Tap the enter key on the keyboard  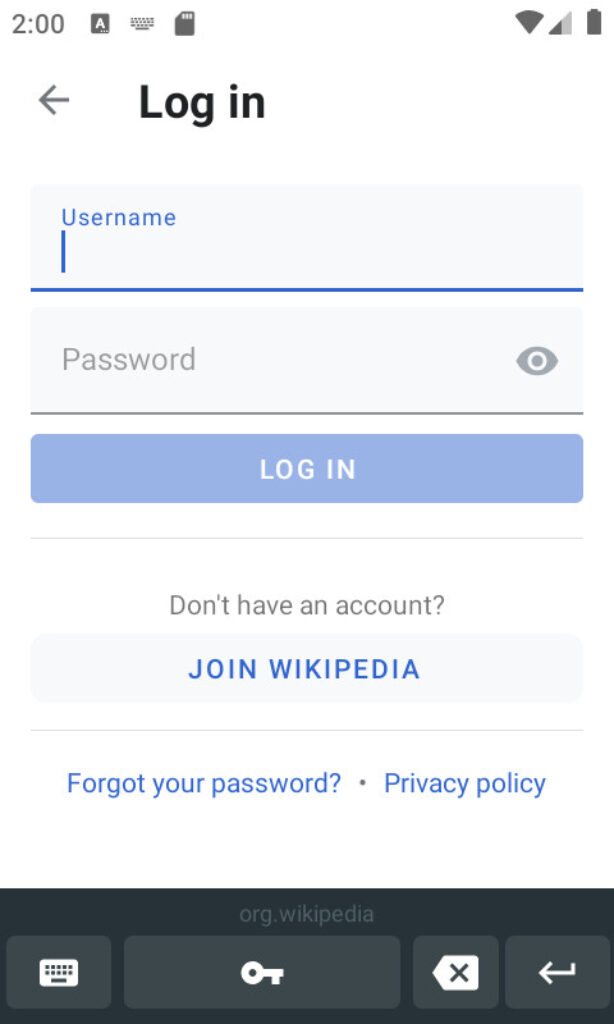(x=557, y=972)
